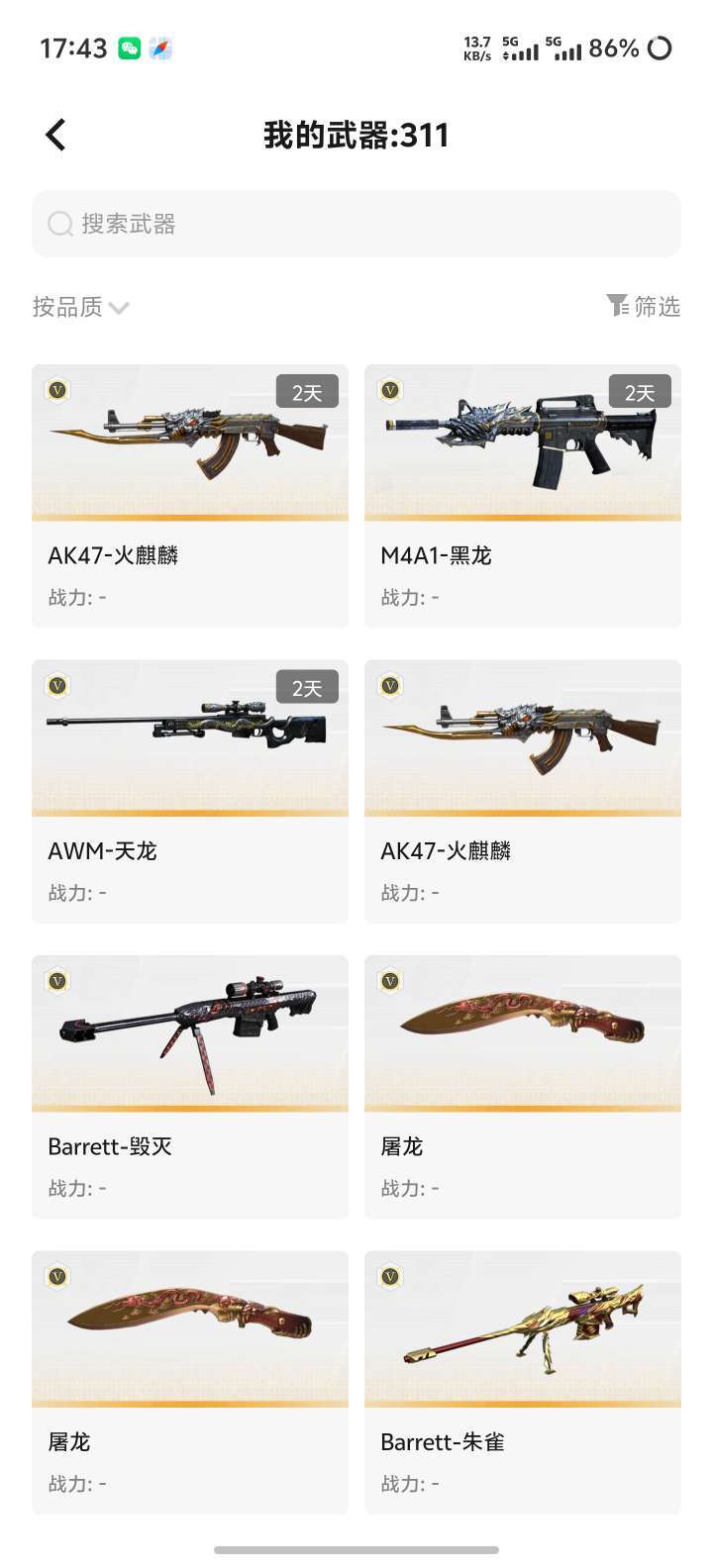This screenshot has height=1568, width=713.
Task: Open the M4A1-黑龙 weapon card
Action: [x=523, y=496]
